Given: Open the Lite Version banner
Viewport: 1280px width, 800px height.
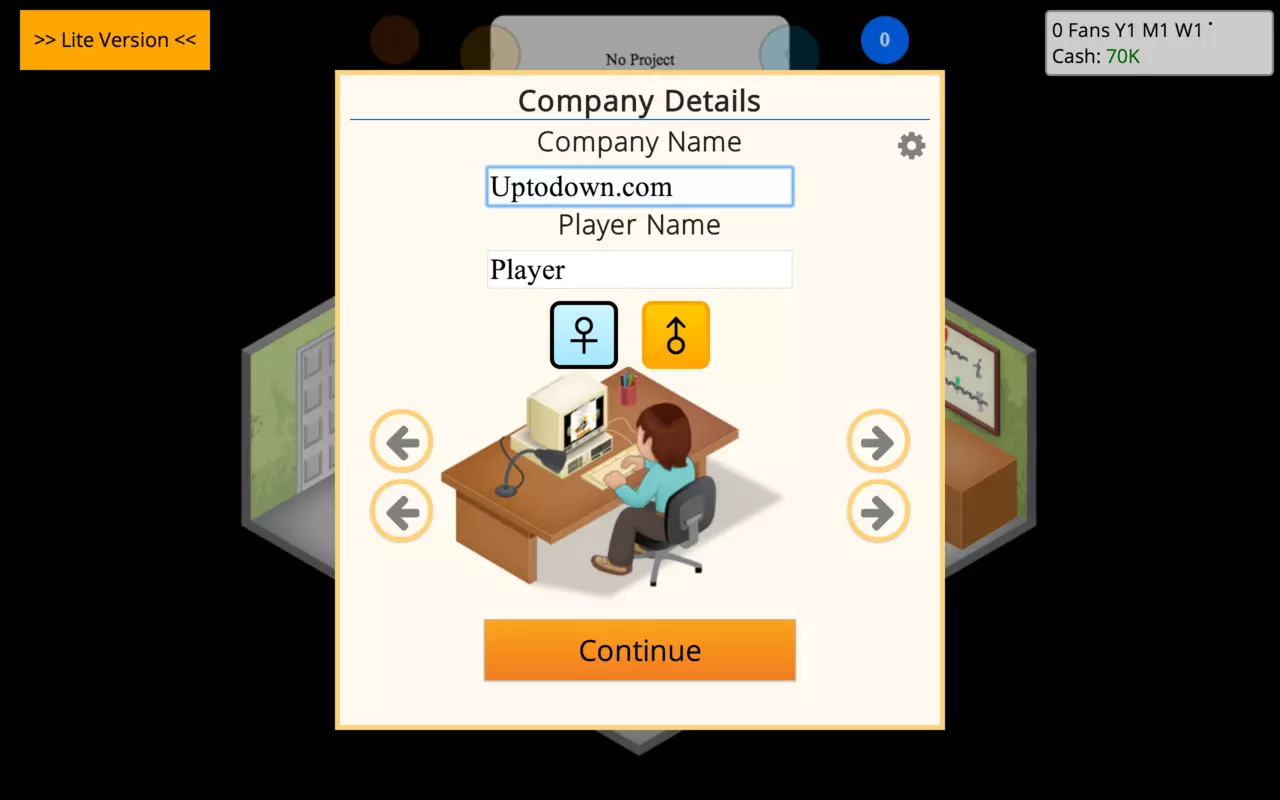Looking at the screenshot, I should [115, 40].
